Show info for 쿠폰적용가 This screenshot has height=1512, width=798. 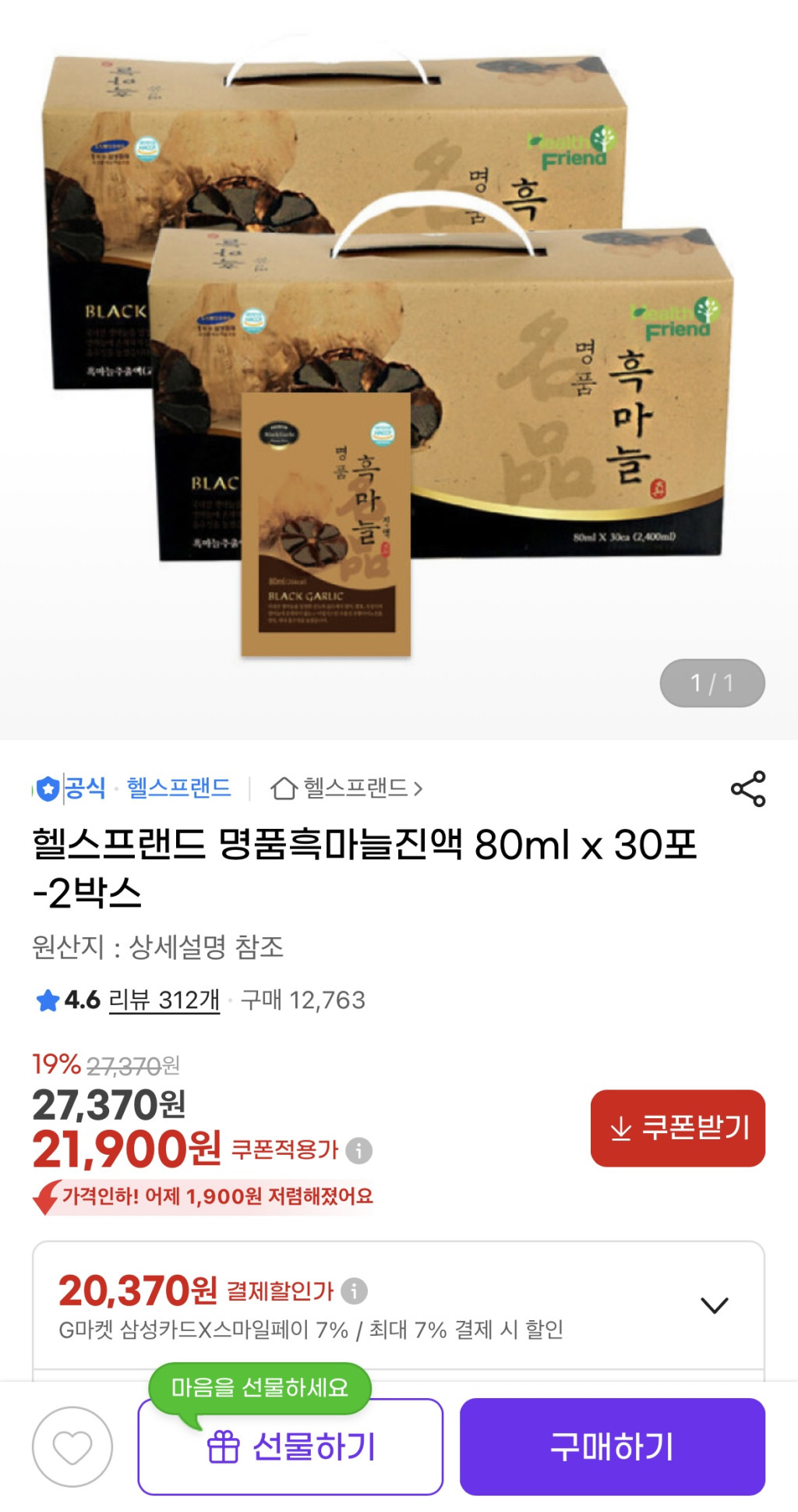point(359,1150)
